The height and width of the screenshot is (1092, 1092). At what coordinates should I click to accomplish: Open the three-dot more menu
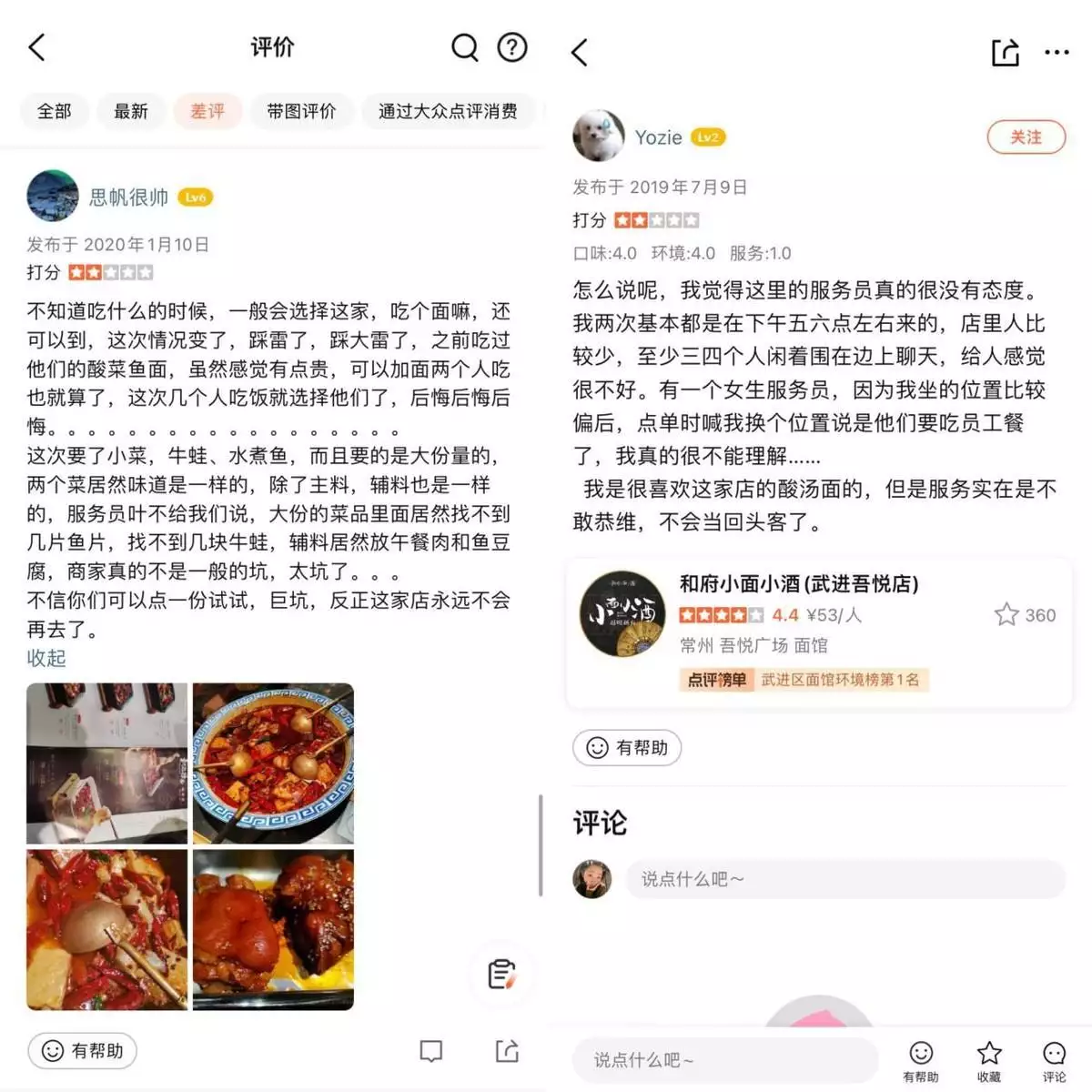(1057, 53)
